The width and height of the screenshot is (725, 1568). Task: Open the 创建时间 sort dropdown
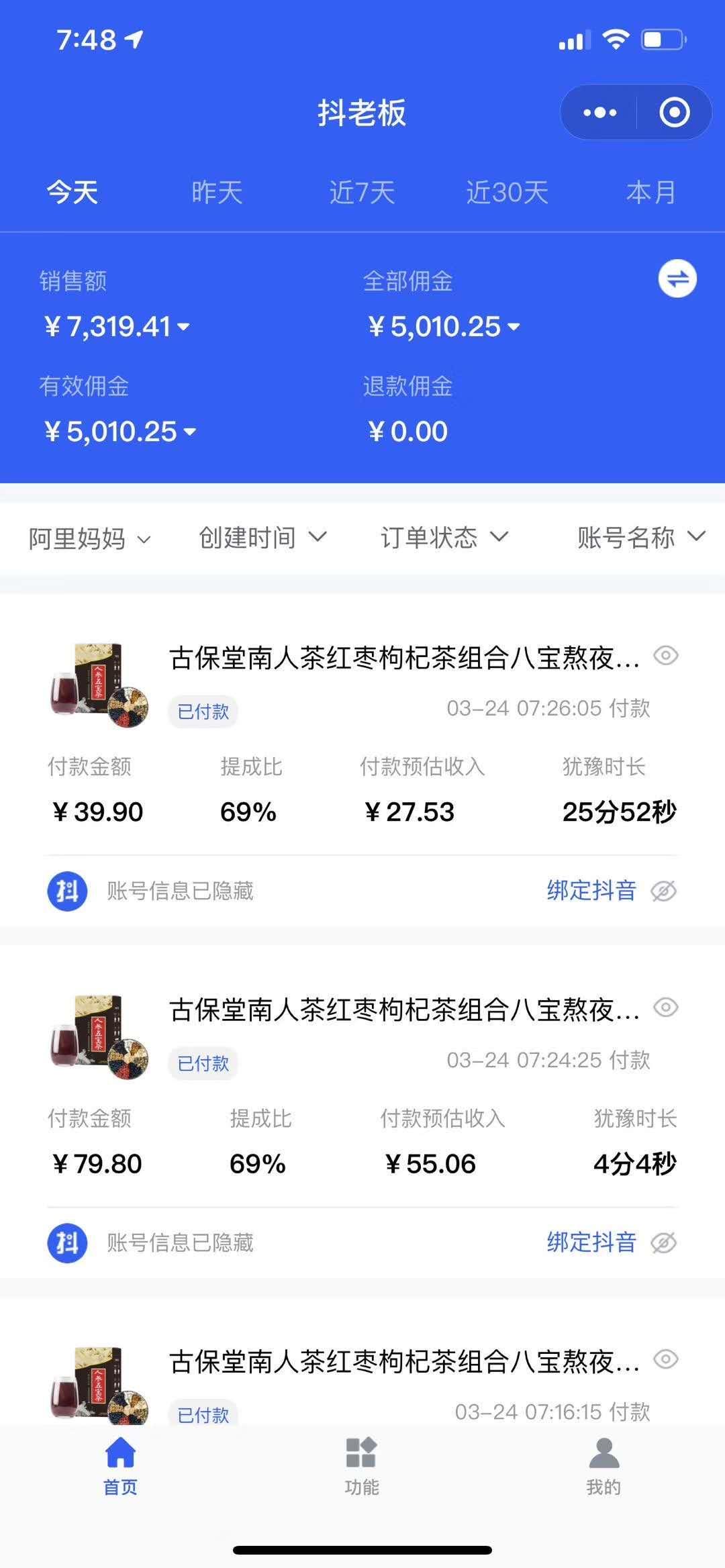coord(262,538)
